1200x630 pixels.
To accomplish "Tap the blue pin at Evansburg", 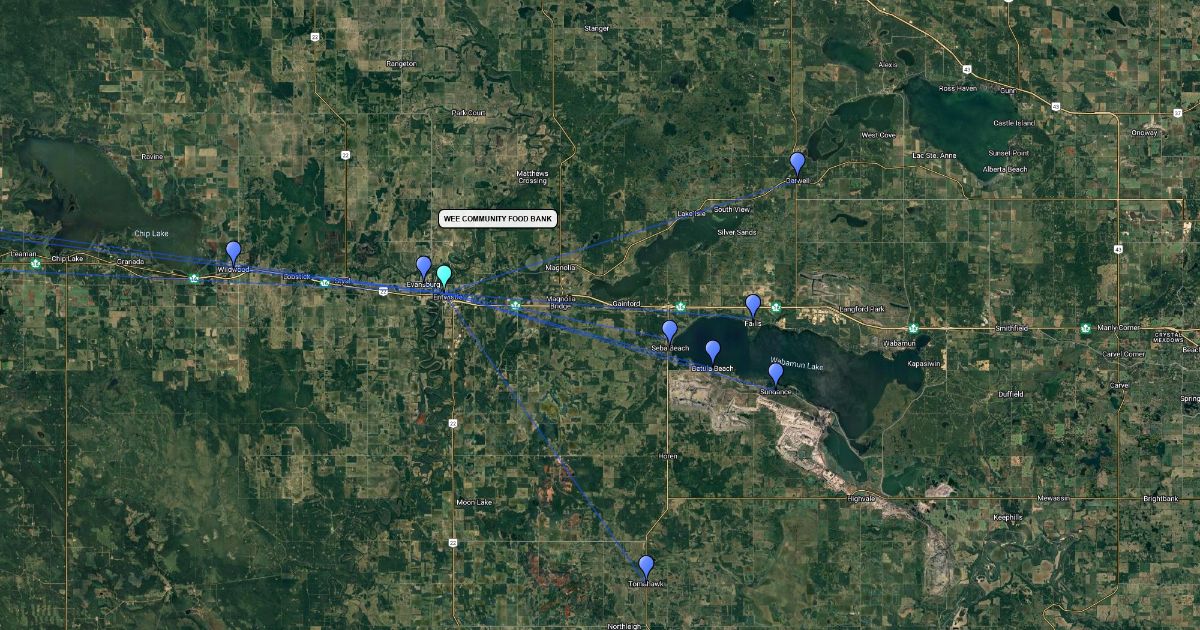I will 424,267.
